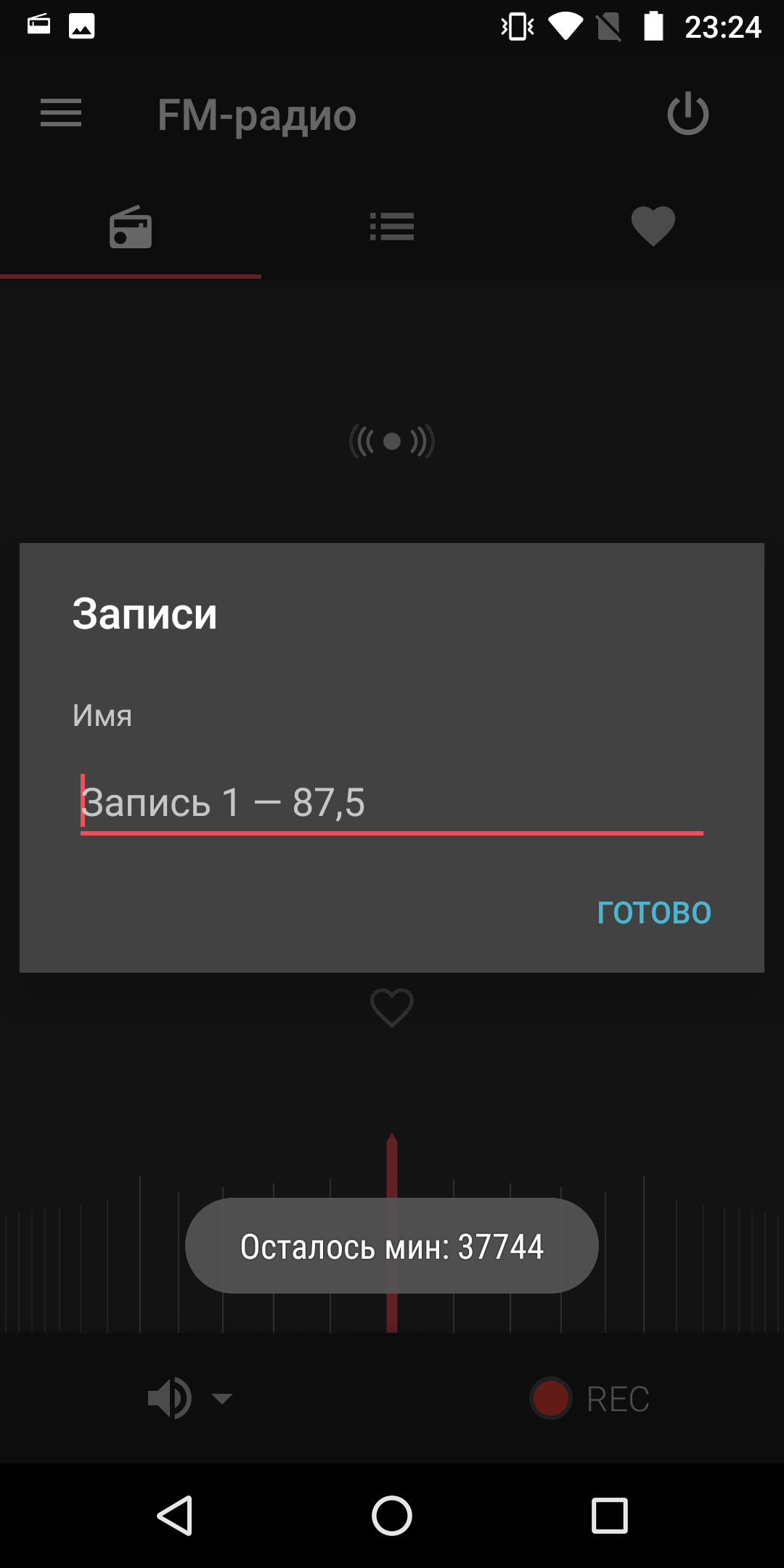The image size is (784, 1568).
Task: Open the audio output speaker dropdown
Action: coord(190,1398)
